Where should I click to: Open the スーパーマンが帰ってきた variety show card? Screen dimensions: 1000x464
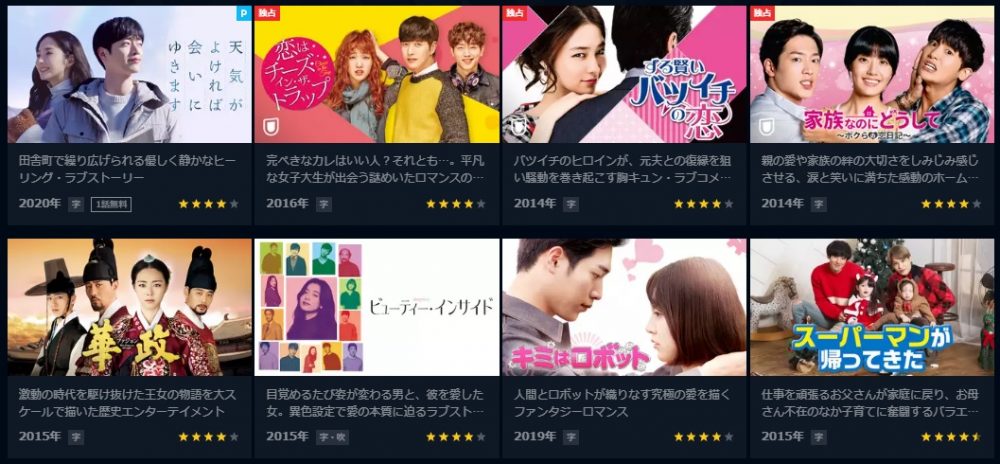tap(871, 307)
